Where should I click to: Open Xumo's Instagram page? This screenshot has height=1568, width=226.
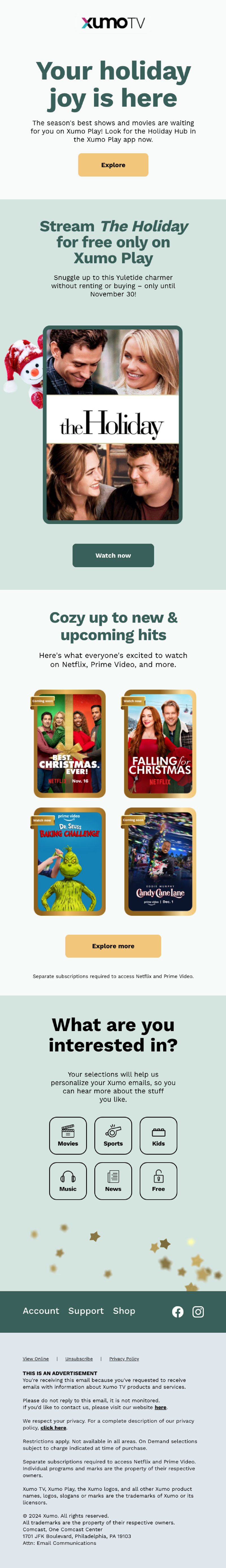tap(198, 1312)
